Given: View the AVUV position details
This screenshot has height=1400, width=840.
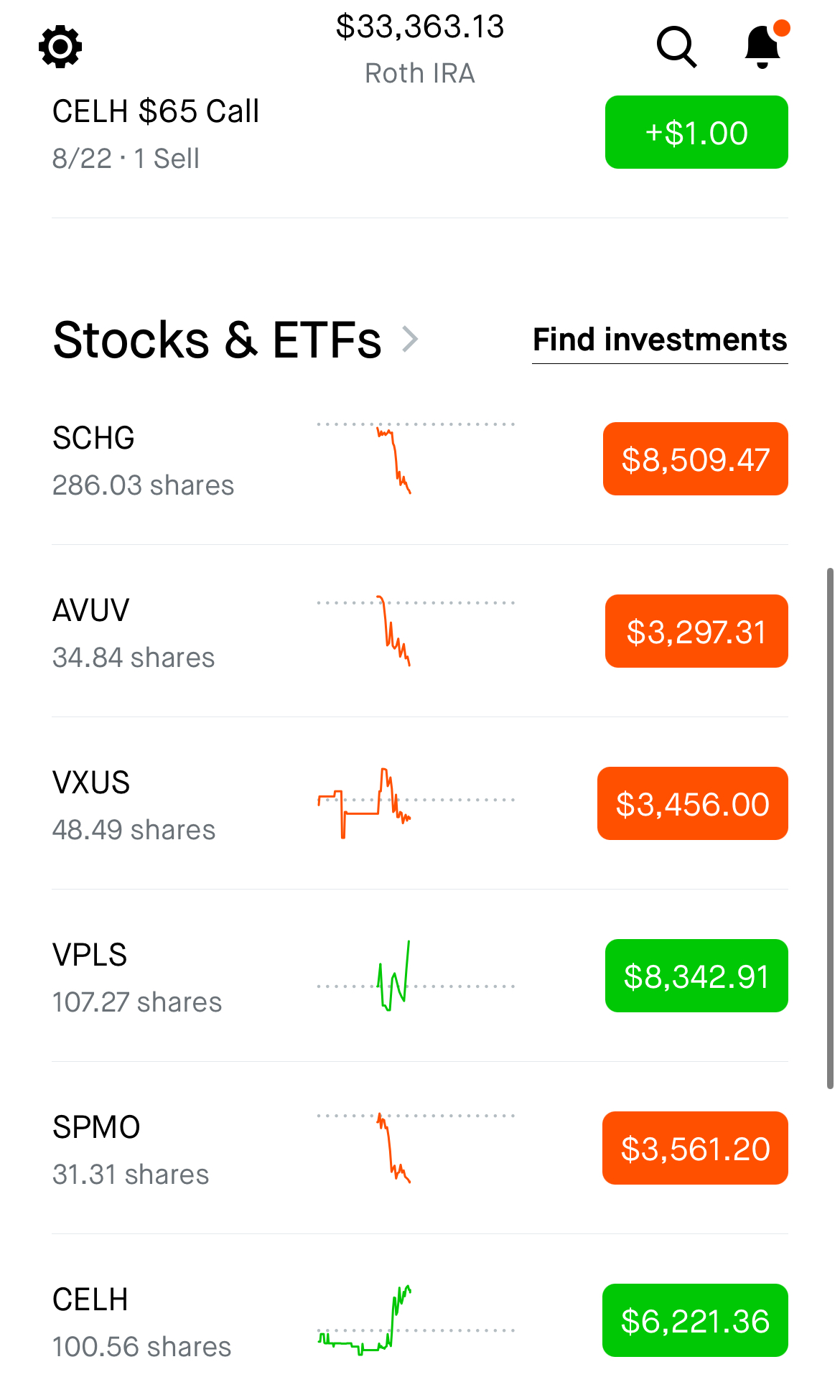Looking at the screenshot, I should 134,633.
